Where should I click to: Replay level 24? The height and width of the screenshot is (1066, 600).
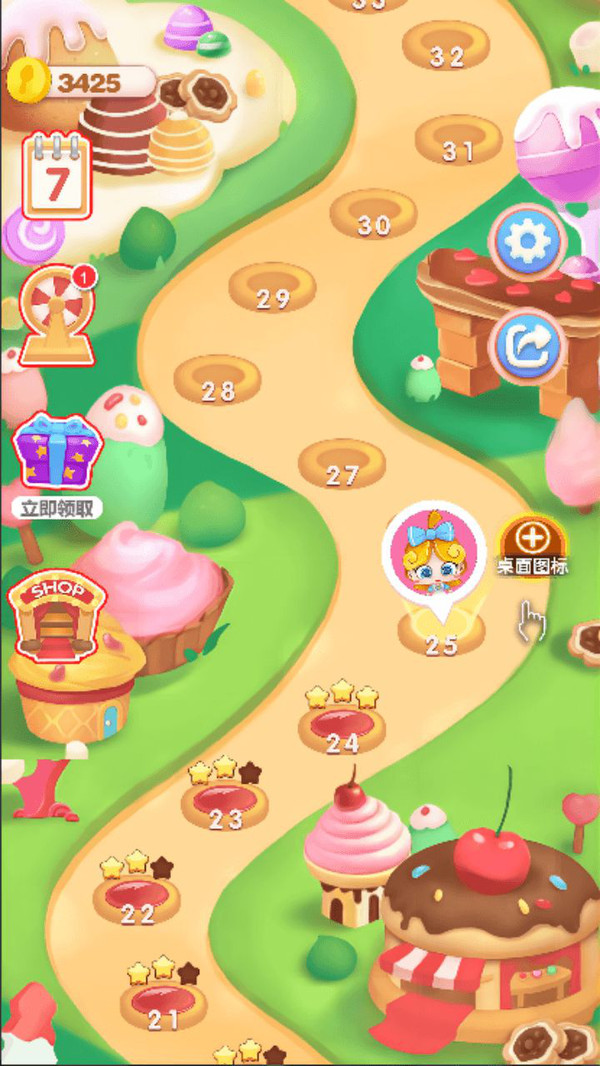(342, 726)
